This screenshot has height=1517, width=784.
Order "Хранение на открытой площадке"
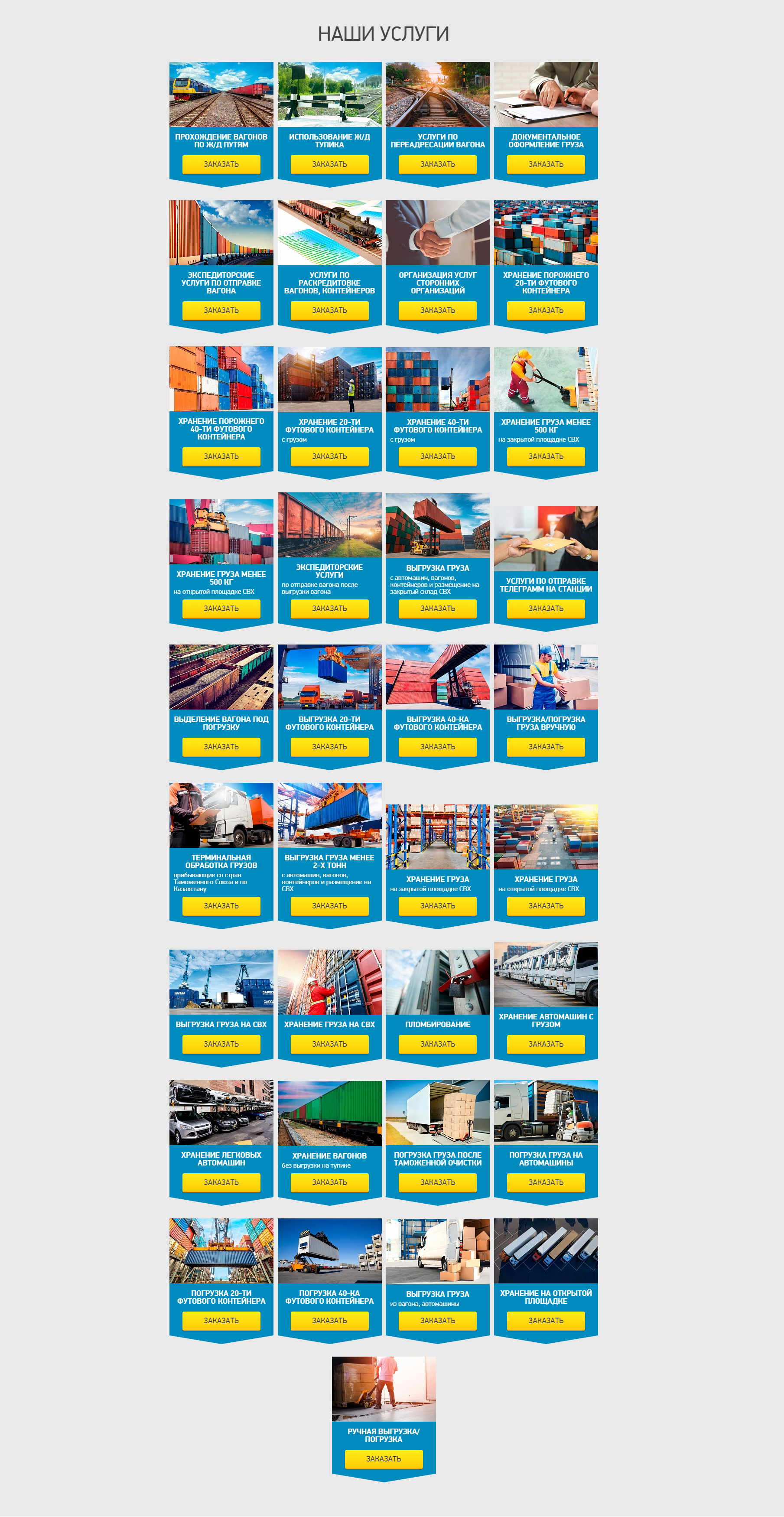pos(546,1320)
